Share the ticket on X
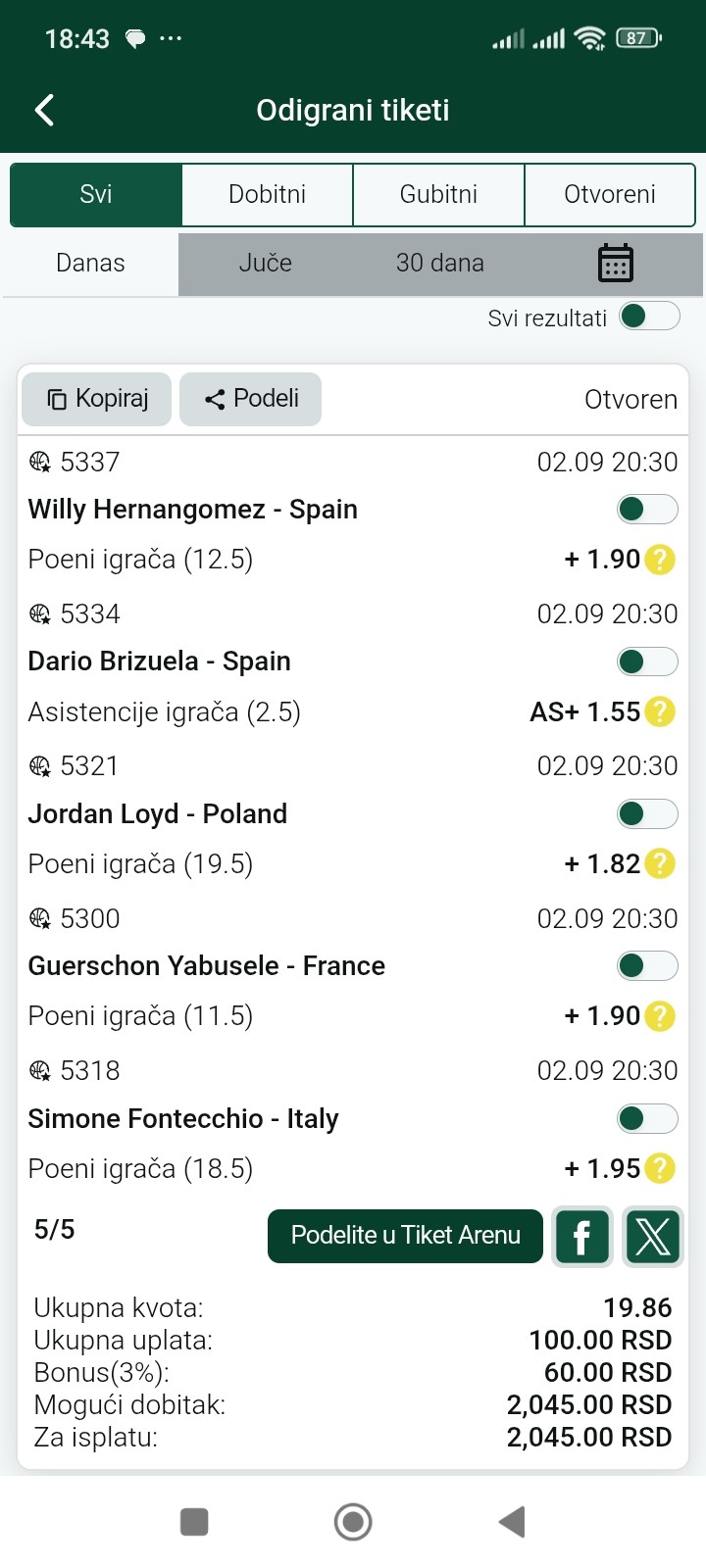Viewport: 706px width, 1568px height. 653,1237
